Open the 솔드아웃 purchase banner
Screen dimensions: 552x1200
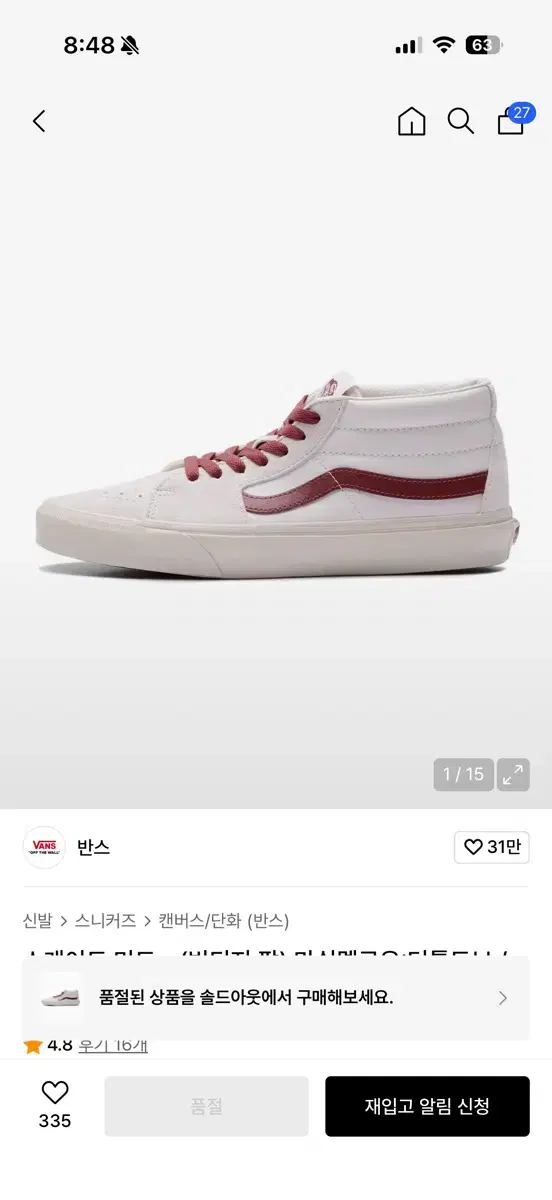click(x=276, y=997)
